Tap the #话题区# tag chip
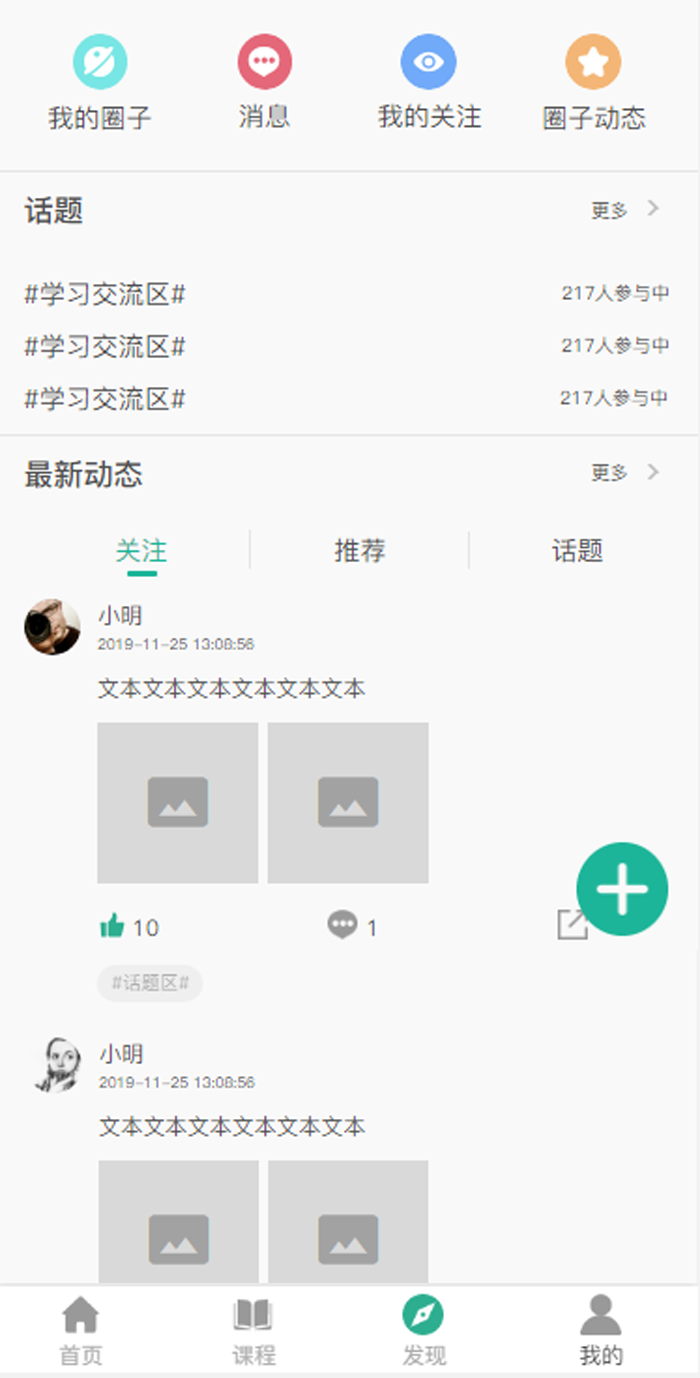Image resolution: width=700 pixels, height=1378 pixels. [x=150, y=983]
